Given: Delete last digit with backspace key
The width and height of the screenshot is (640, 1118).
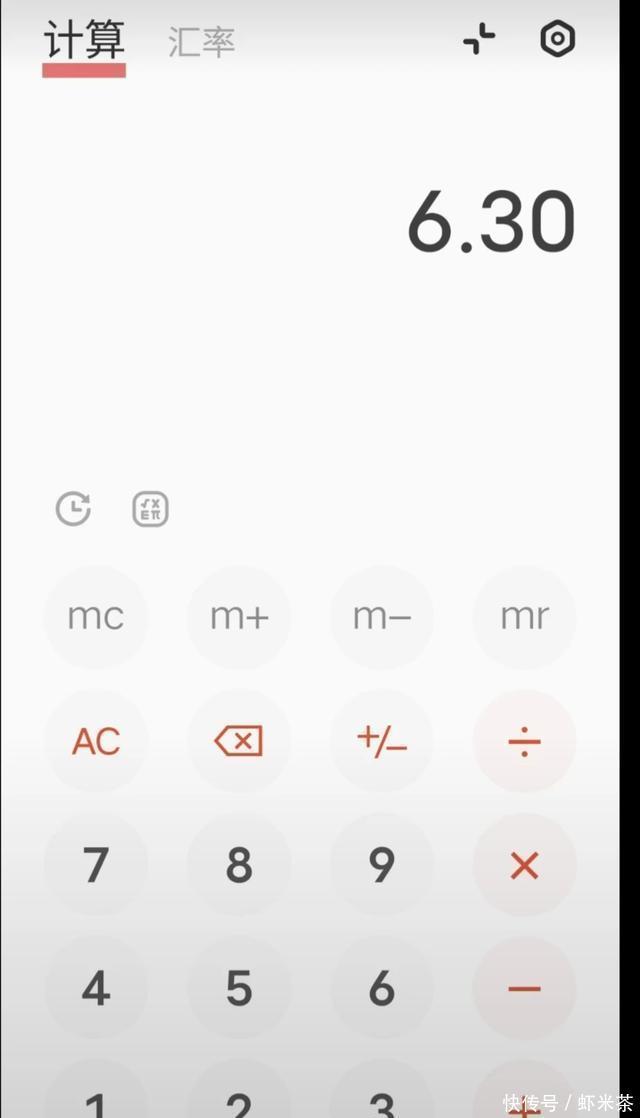Looking at the screenshot, I should [239, 741].
